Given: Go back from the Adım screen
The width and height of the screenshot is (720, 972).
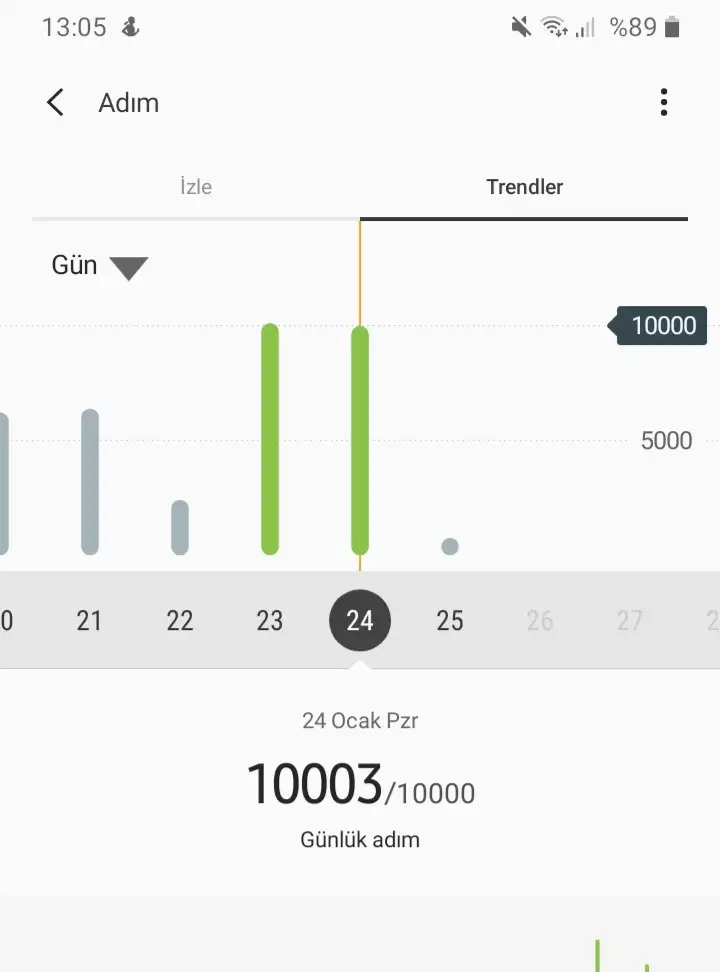Looking at the screenshot, I should (56, 103).
